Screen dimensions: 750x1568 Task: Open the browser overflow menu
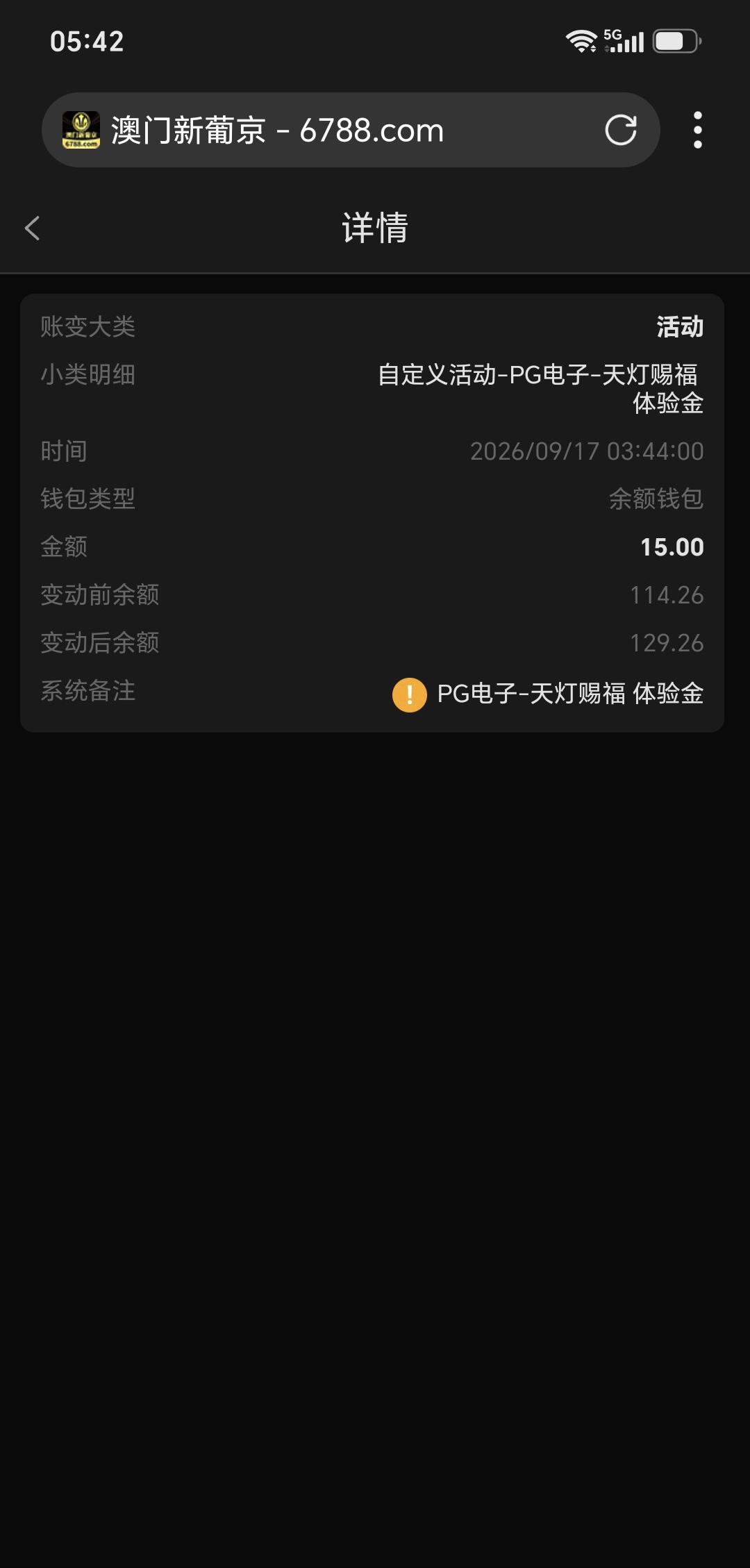[x=697, y=130]
